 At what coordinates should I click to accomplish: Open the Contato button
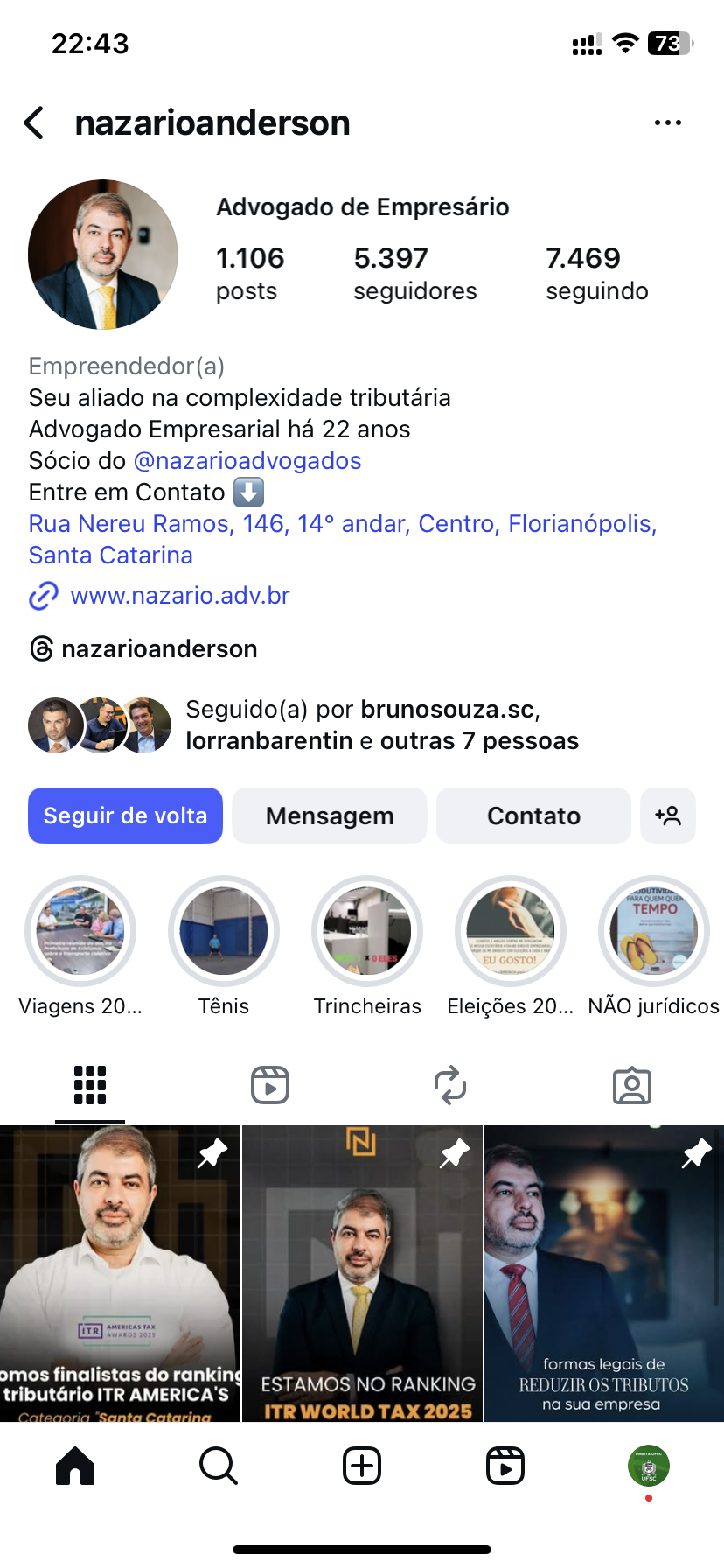point(533,815)
